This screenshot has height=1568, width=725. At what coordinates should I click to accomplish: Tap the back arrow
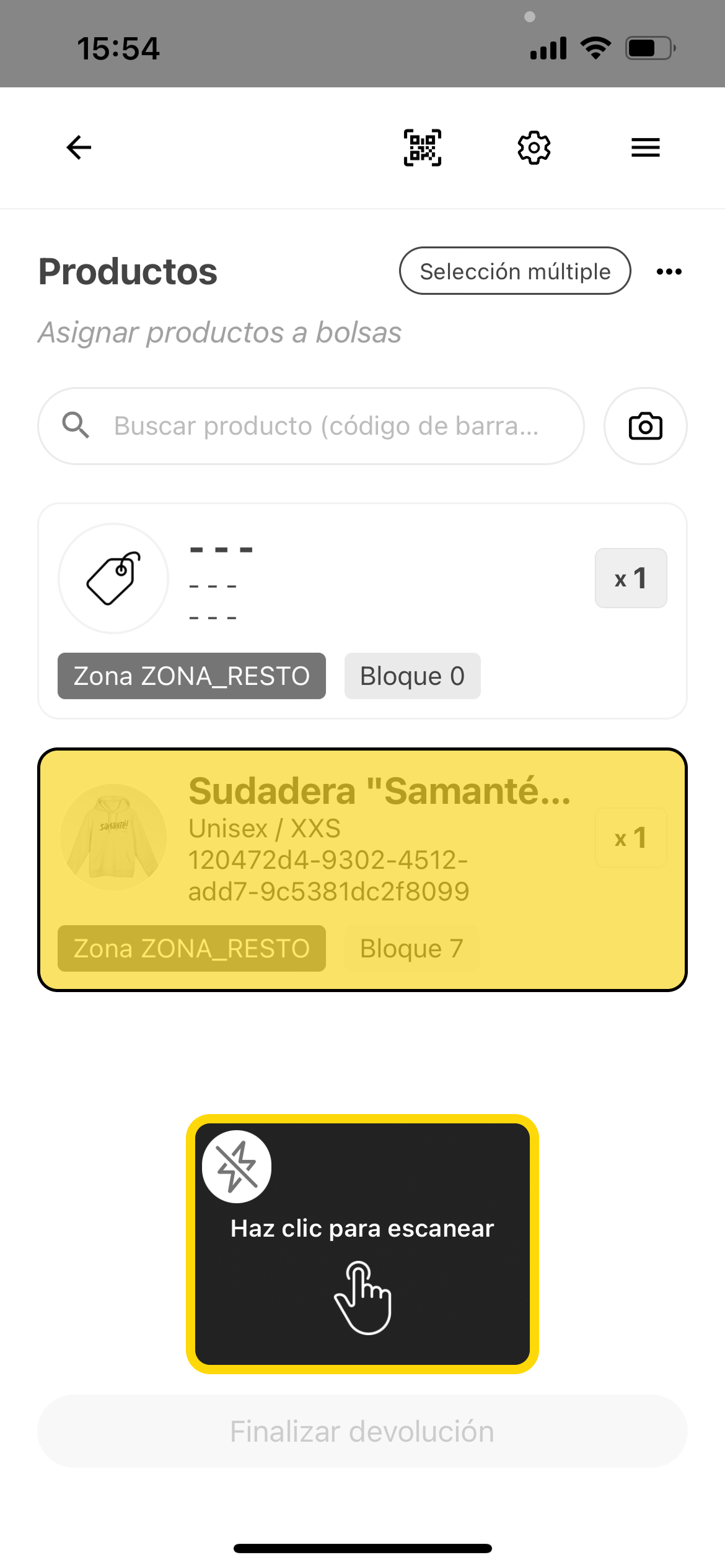click(x=78, y=147)
